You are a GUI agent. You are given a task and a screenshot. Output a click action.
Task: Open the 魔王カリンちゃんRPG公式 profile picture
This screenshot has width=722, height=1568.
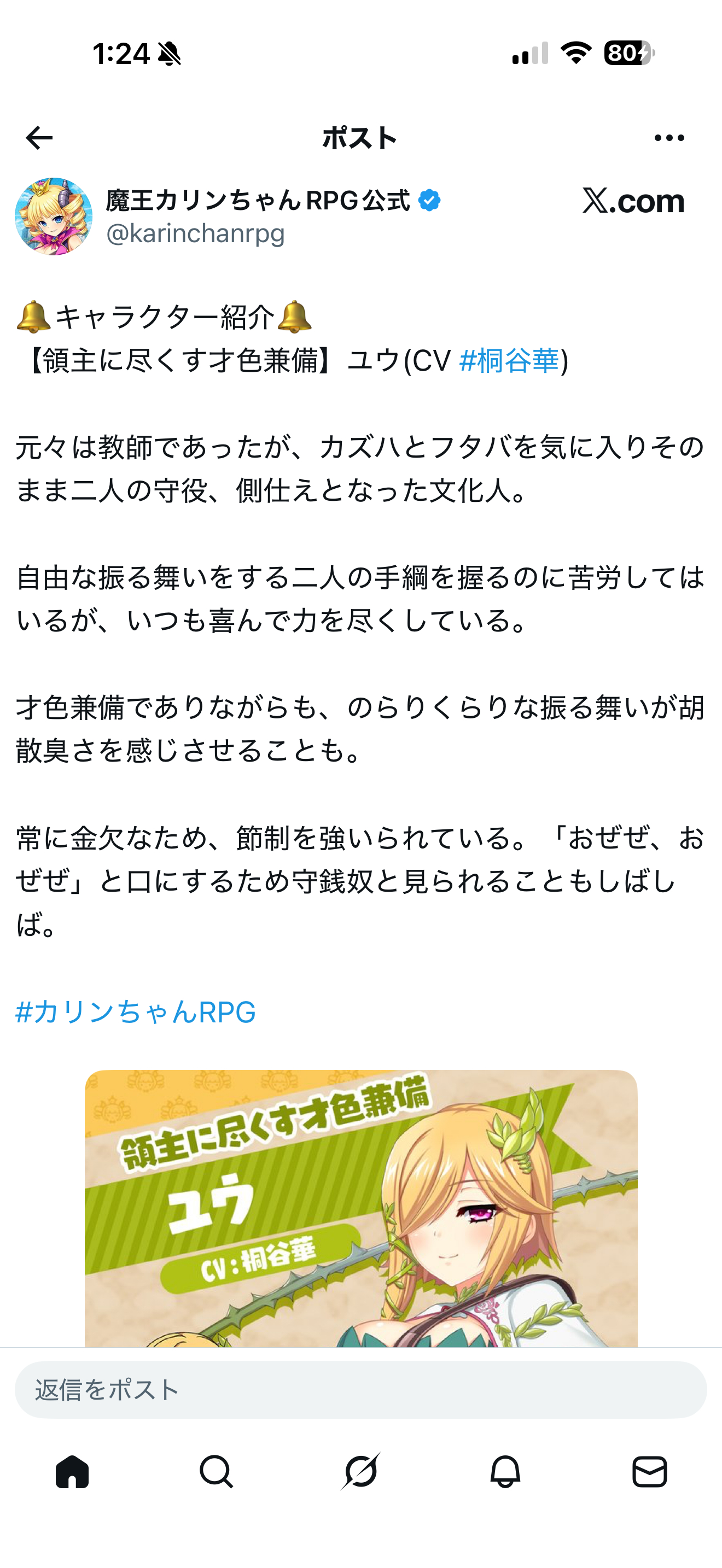[x=54, y=216]
